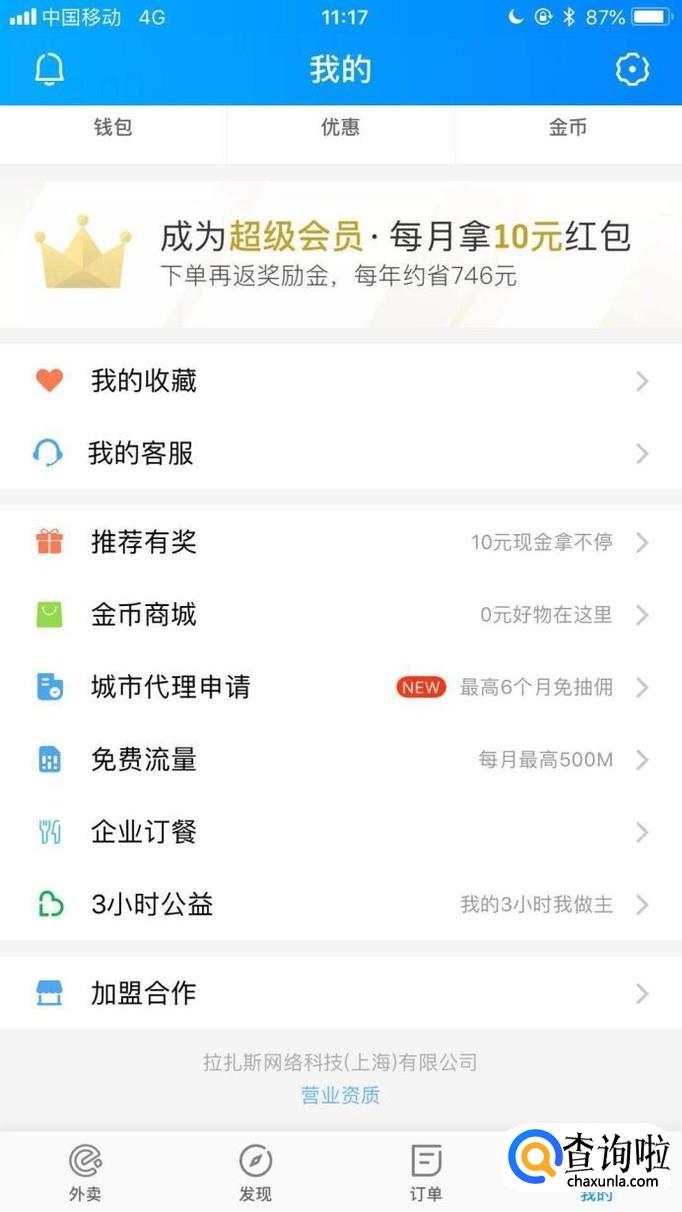Image resolution: width=682 pixels, height=1212 pixels.
Task: Open 我的收藏 favorites
Action: pos(340,381)
